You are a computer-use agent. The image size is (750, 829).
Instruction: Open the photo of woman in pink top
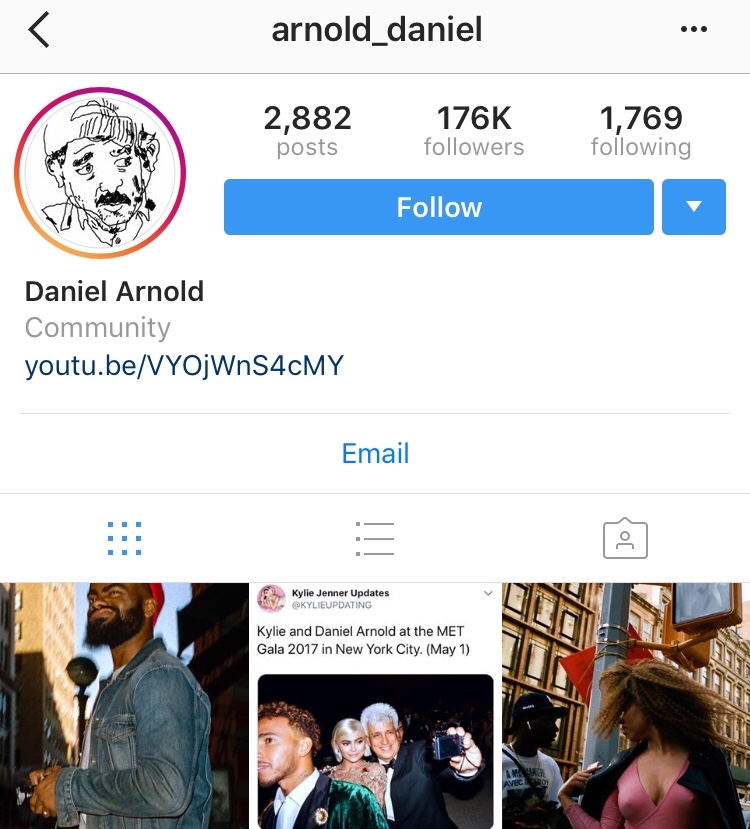tap(626, 706)
